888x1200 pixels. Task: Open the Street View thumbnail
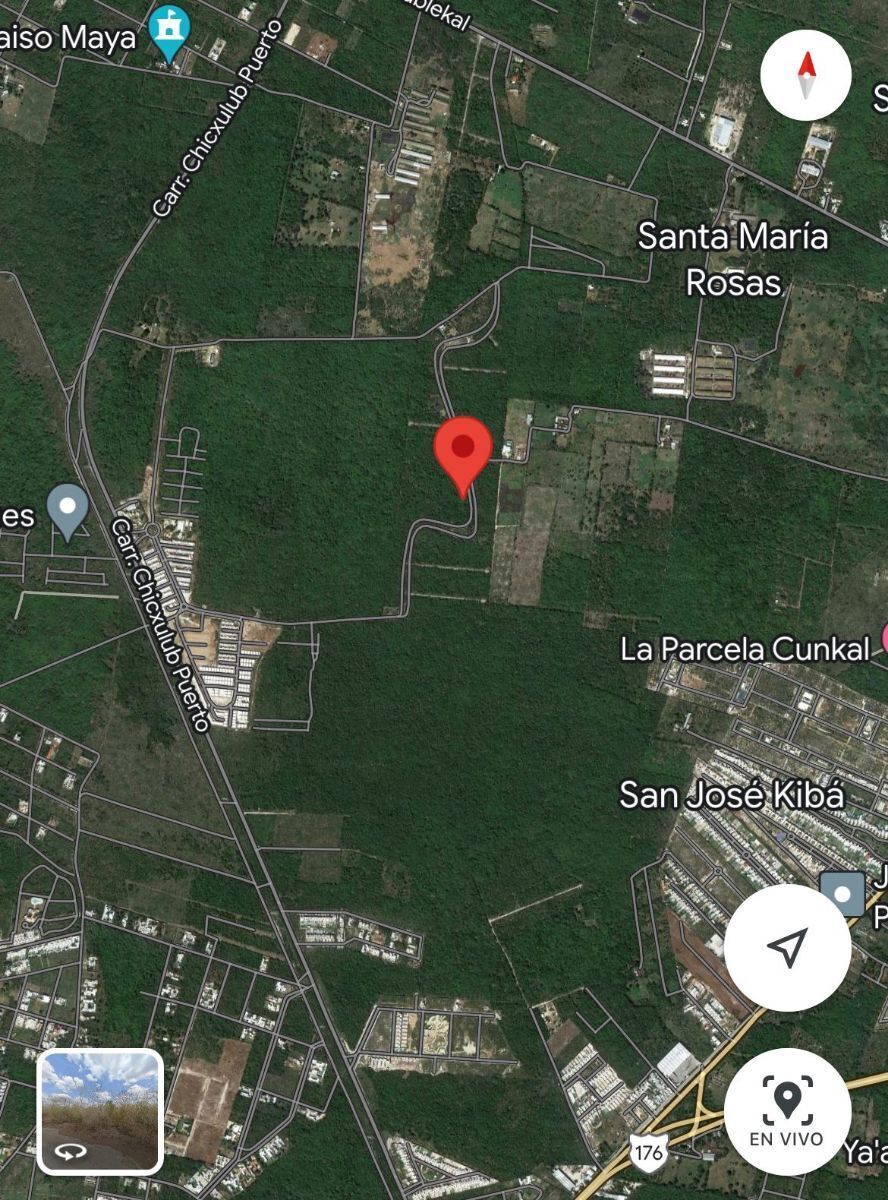[x=100, y=1110]
